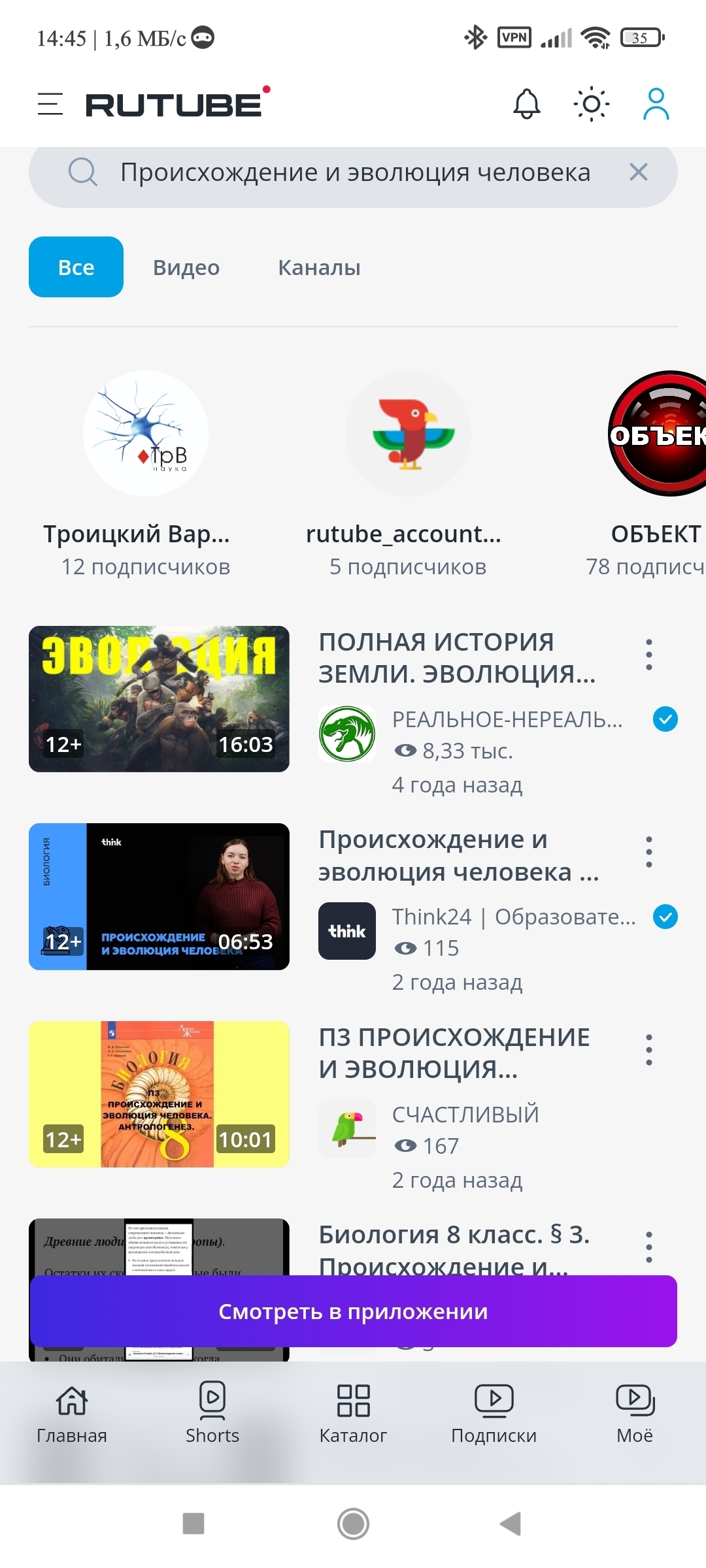
Task: Open options for ПЗ ПРОИСХОЖДЕНИЕ video
Action: (x=648, y=1050)
